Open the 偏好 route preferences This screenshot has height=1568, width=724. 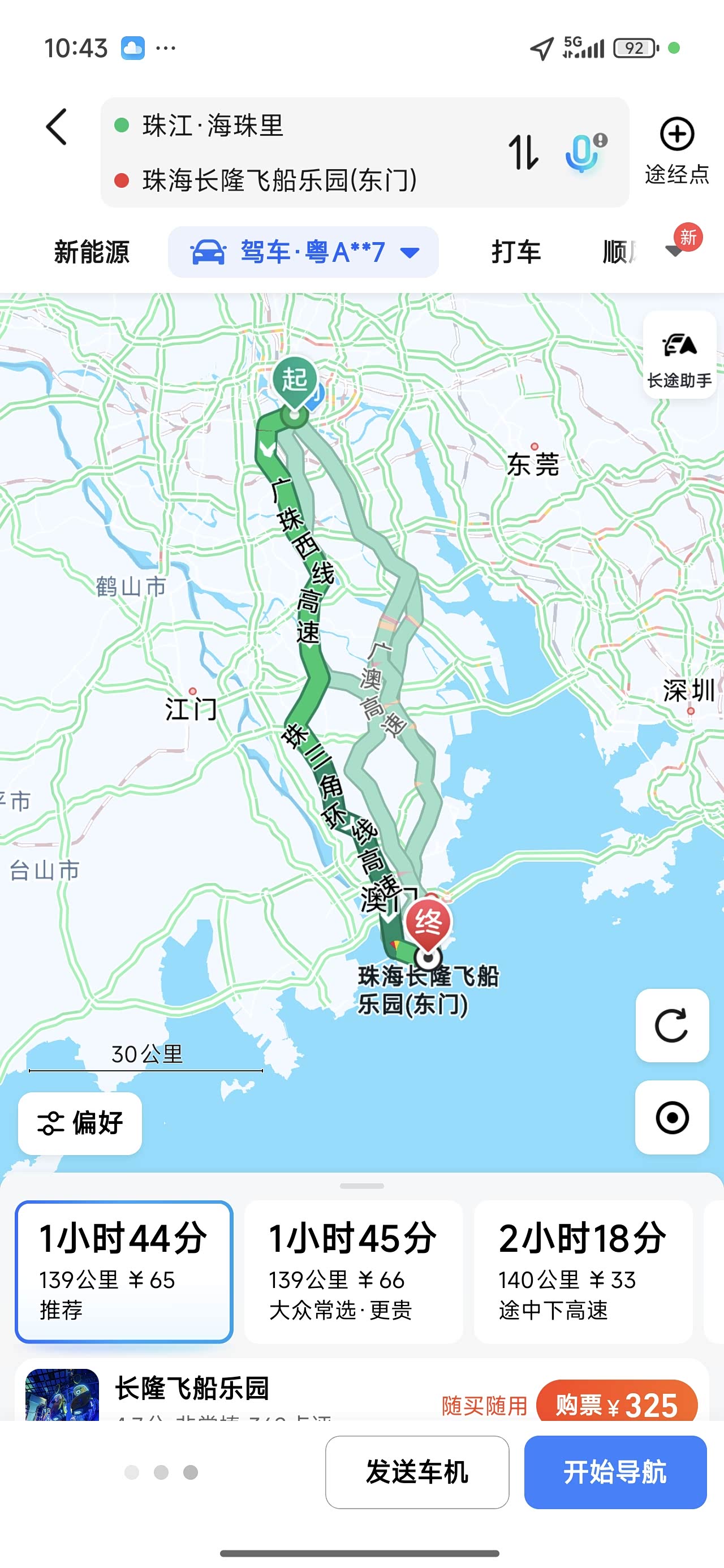(80, 1123)
